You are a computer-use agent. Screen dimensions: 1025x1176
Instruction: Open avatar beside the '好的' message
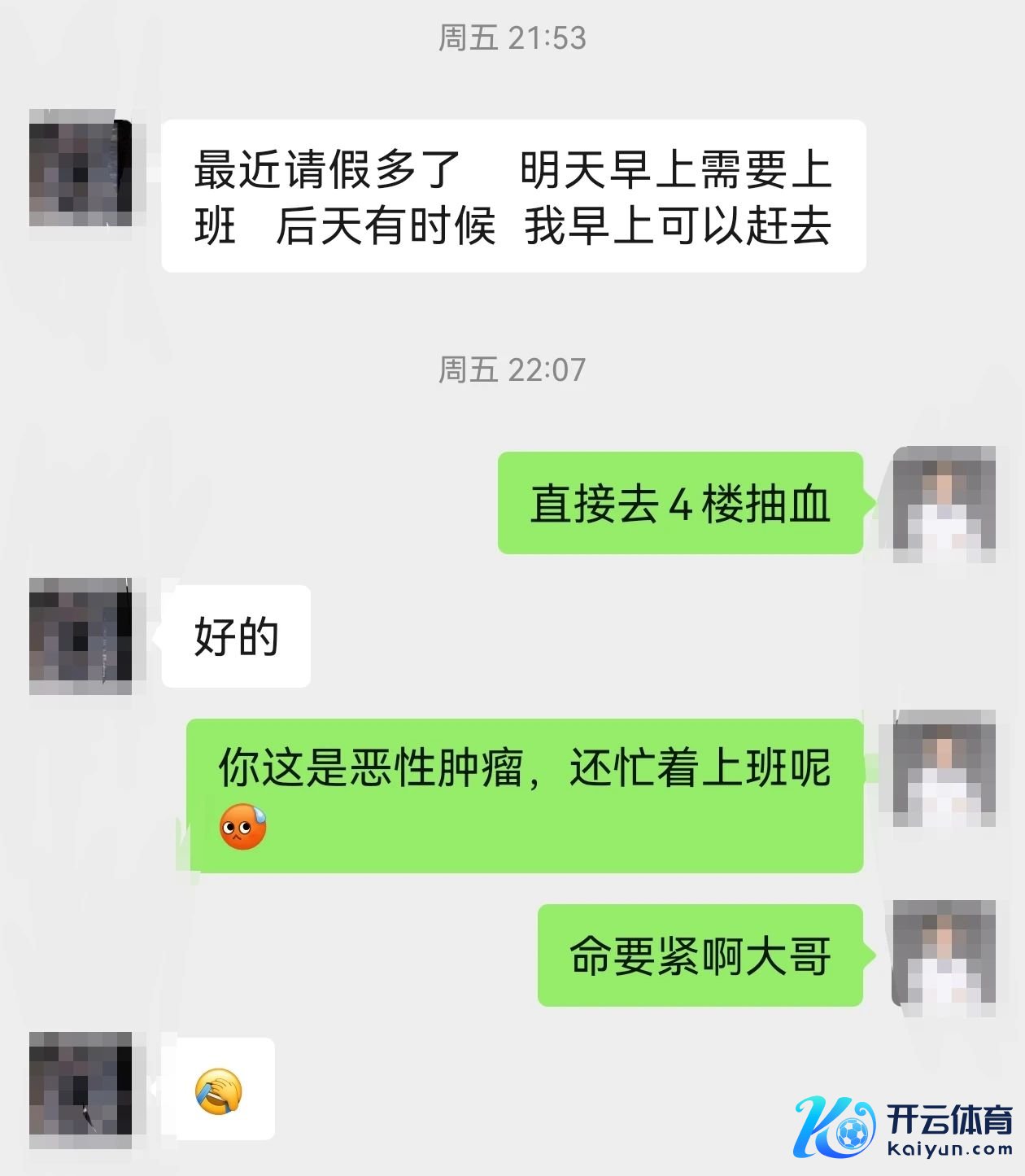click(81, 636)
